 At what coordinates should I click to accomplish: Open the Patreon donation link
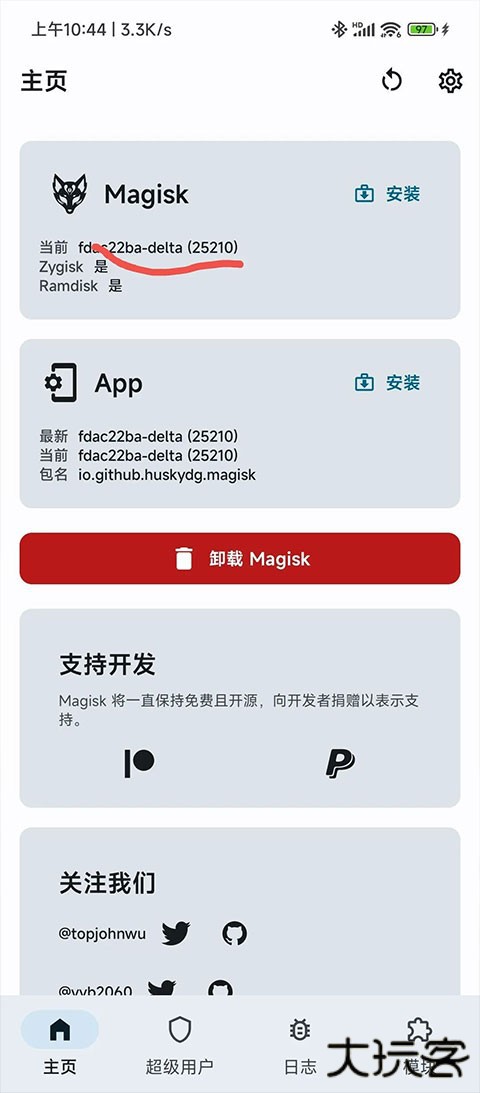pos(139,763)
